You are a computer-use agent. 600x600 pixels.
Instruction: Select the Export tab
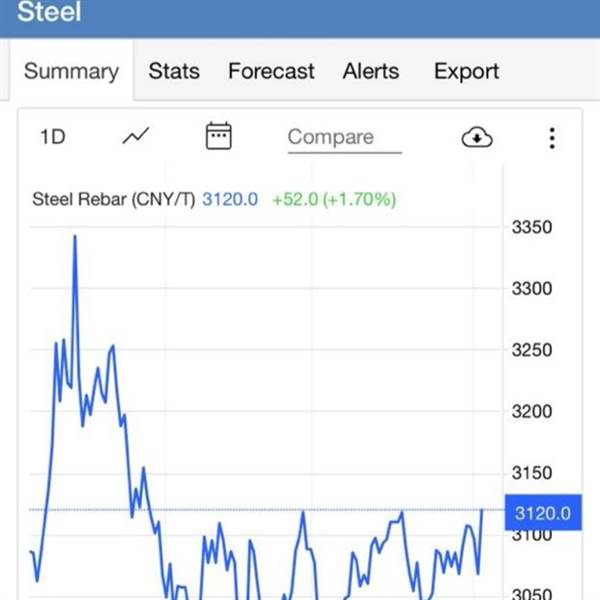[x=466, y=71]
